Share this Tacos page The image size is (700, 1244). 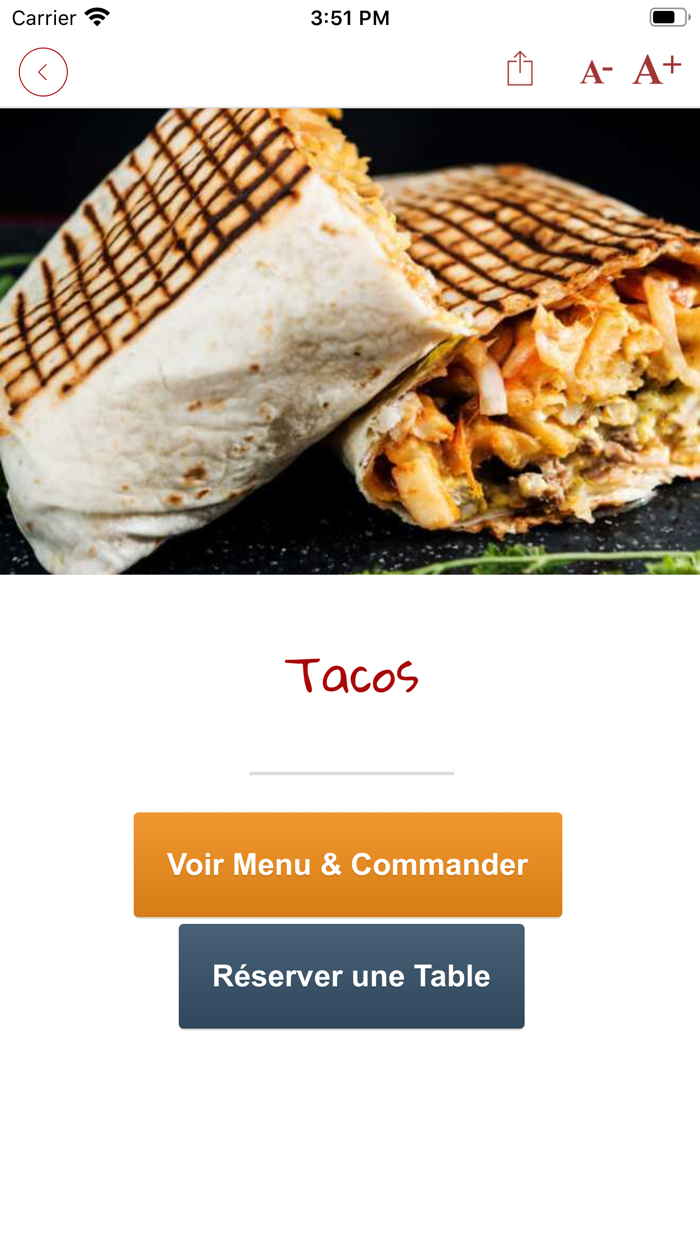click(x=520, y=70)
